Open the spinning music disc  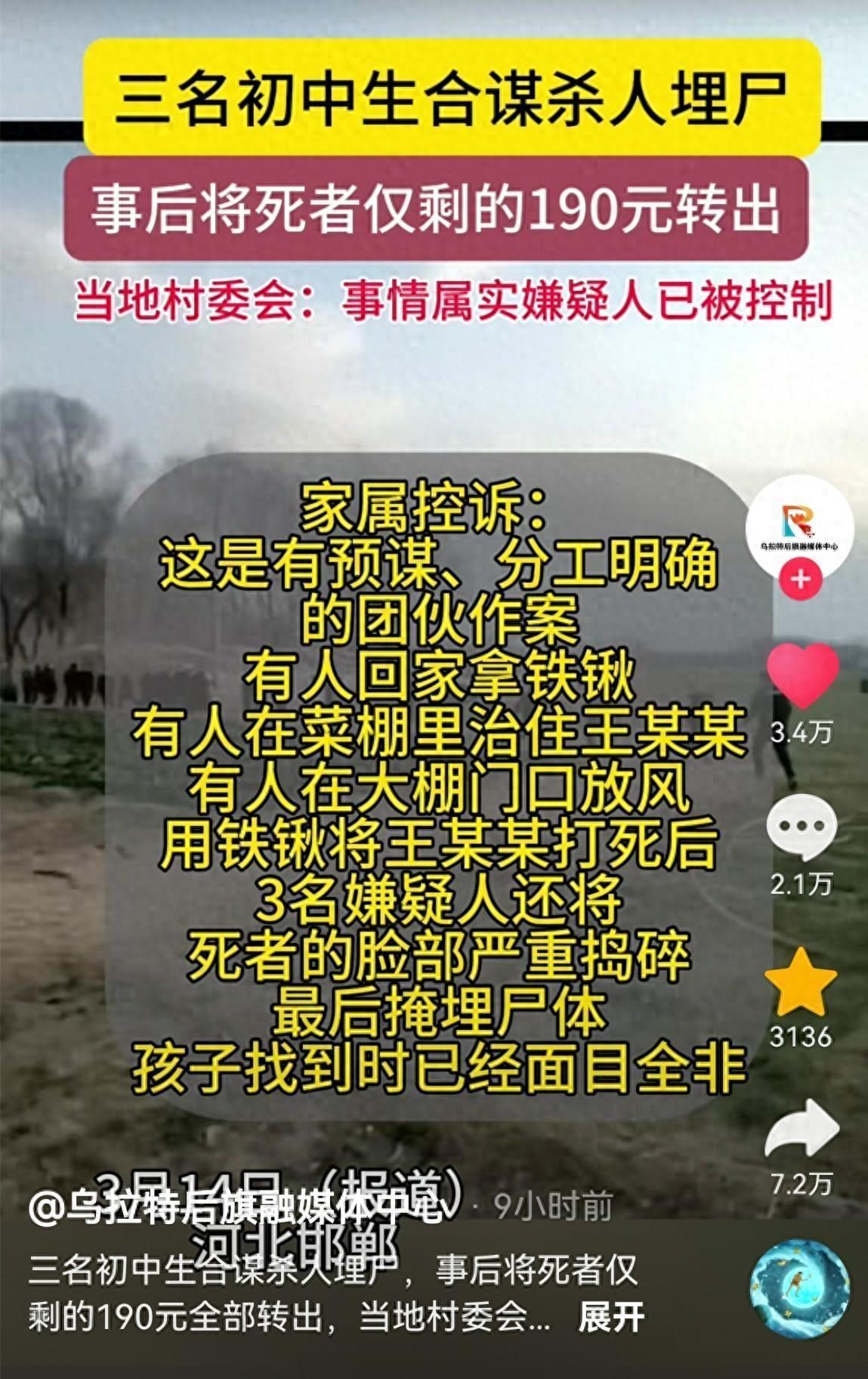799,1289
